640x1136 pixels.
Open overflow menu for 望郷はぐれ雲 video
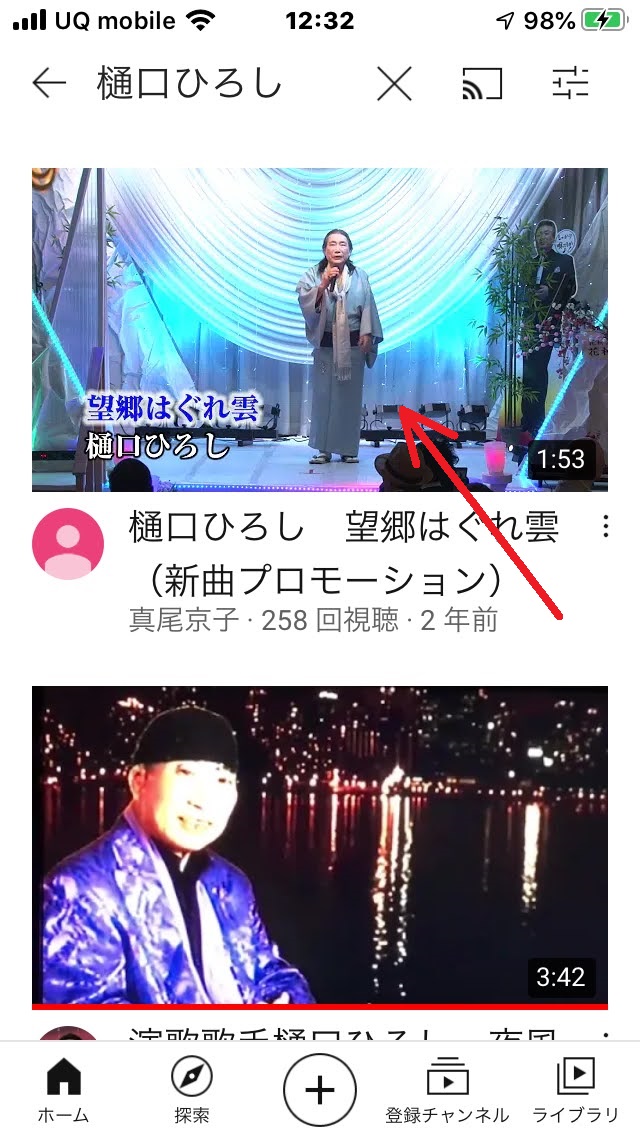point(605,527)
